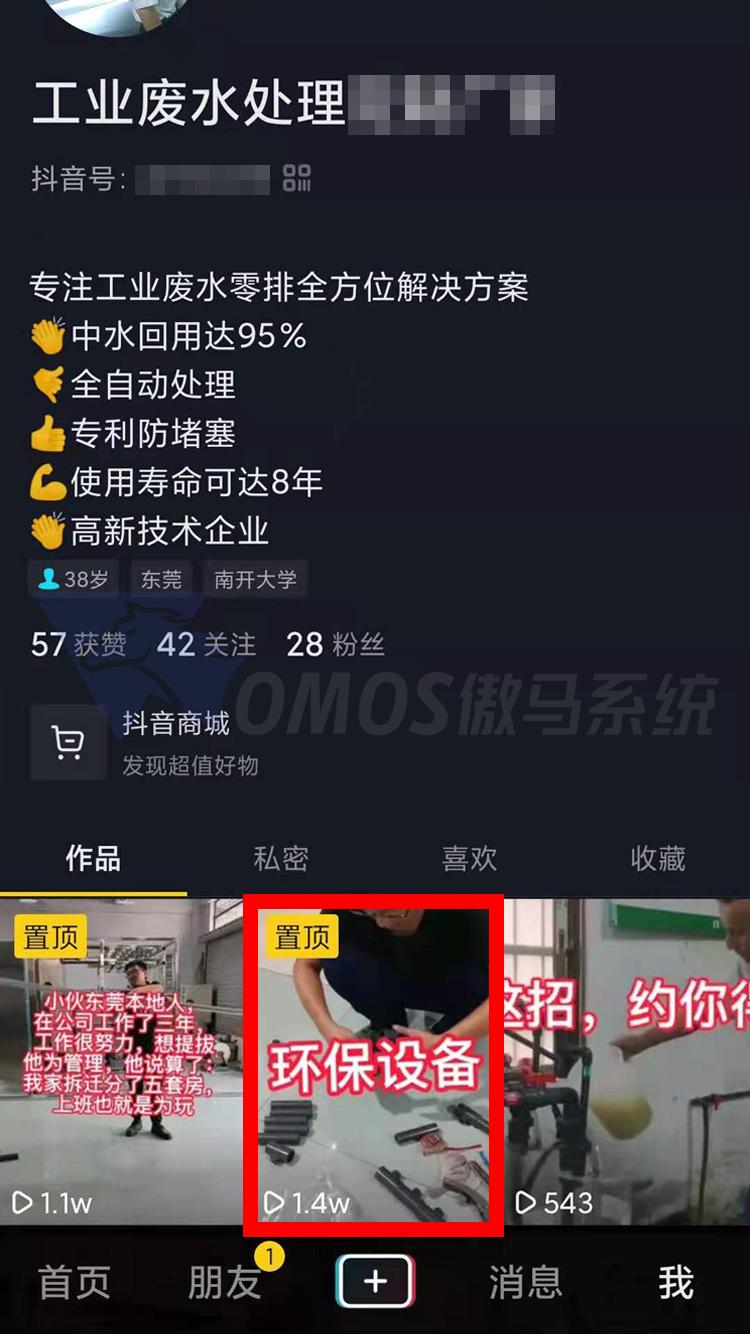The width and height of the screenshot is (750, 1334).
Task: Switch to the 作品 tab
Action: [x=93, y=858]
